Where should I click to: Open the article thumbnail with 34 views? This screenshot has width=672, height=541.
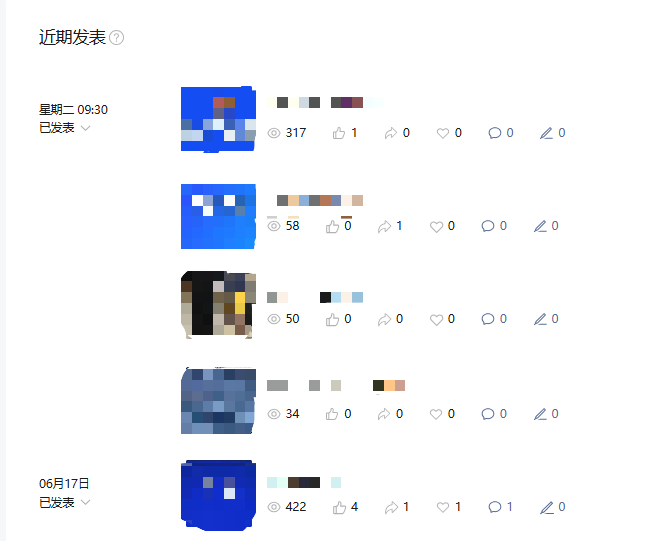click(x=218, y=400)
